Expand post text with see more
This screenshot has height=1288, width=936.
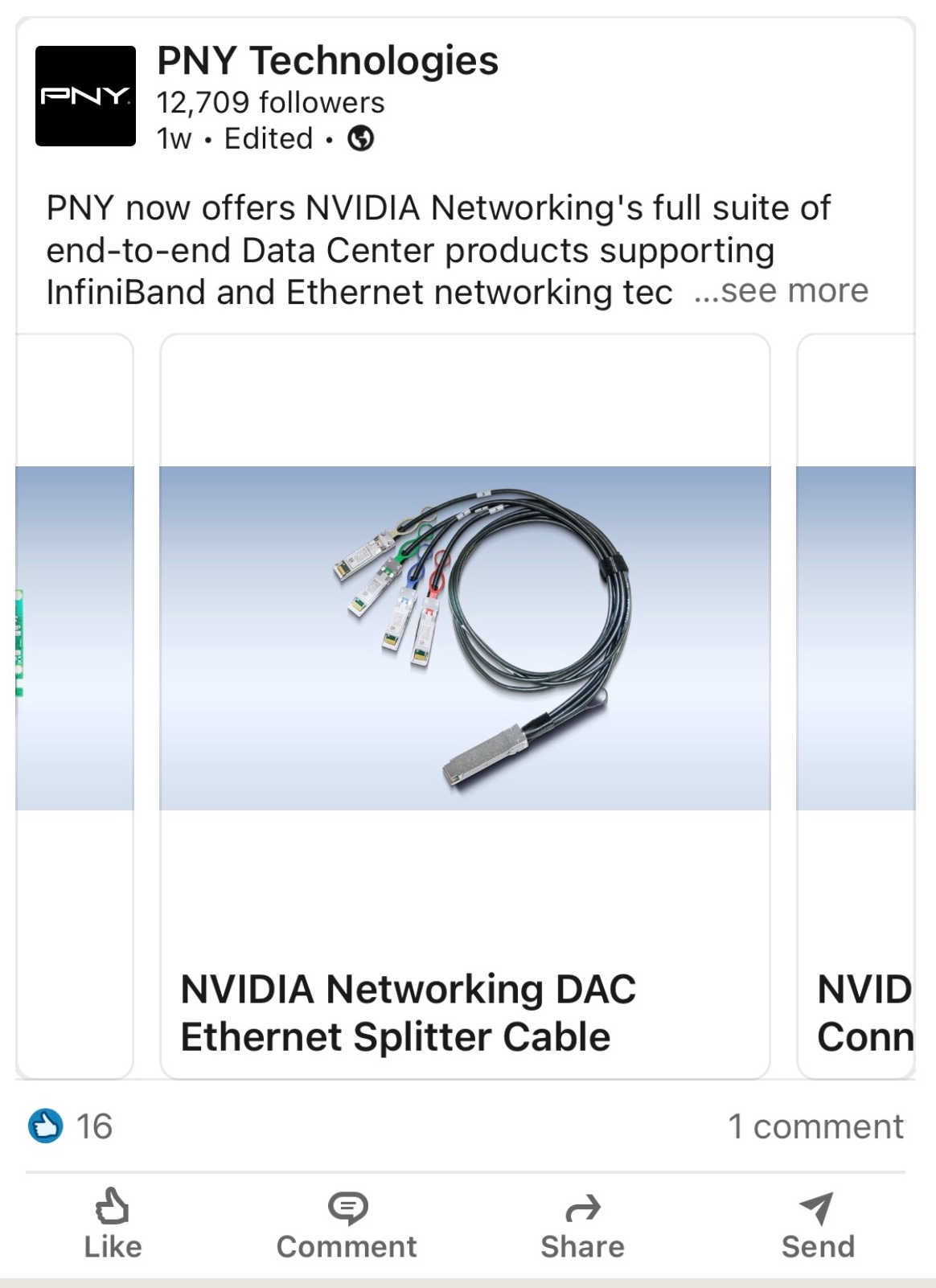[782, 290]
